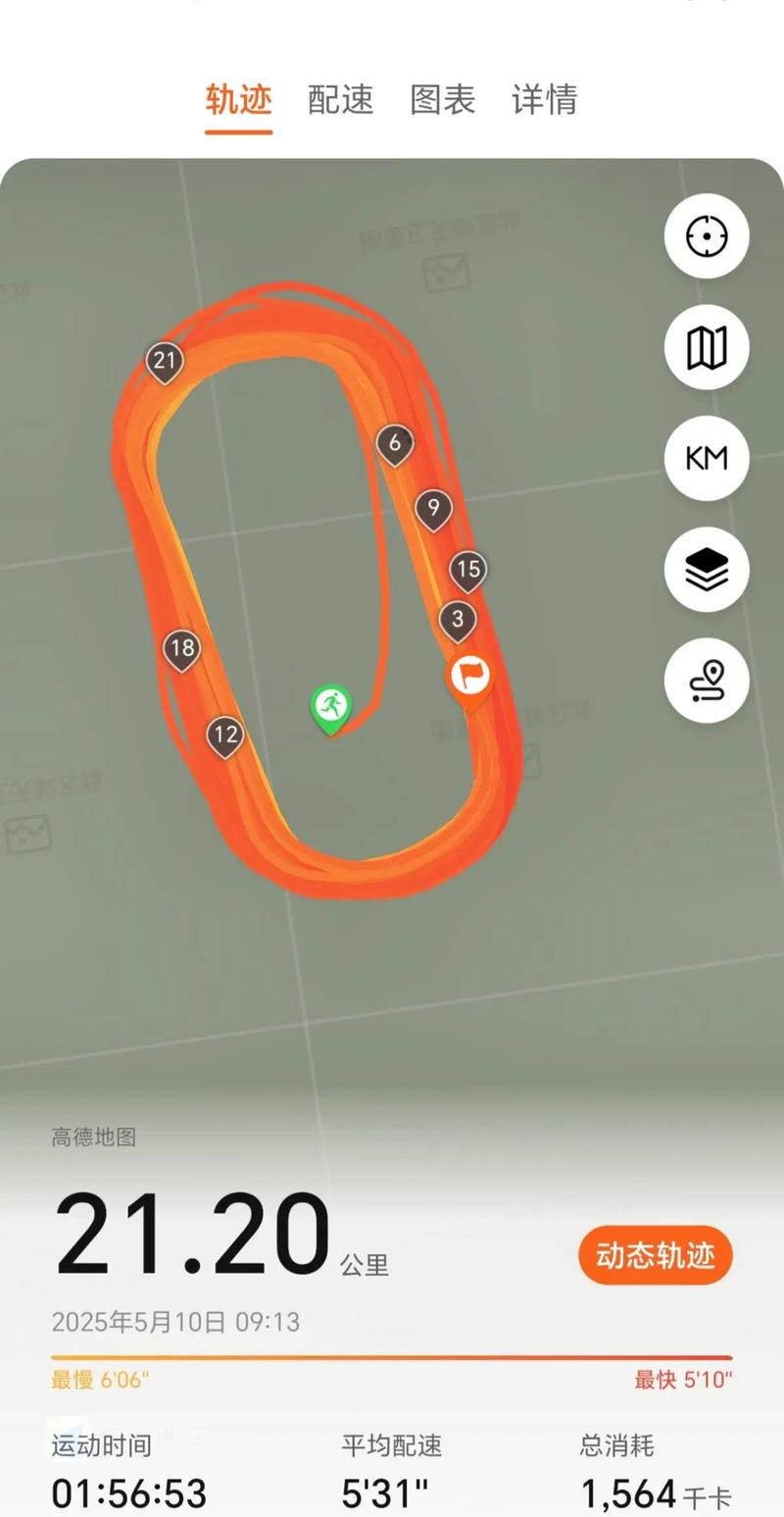The image size is (784, 1517).
Task: Open the 详情 details view
Action: (544, 100)
